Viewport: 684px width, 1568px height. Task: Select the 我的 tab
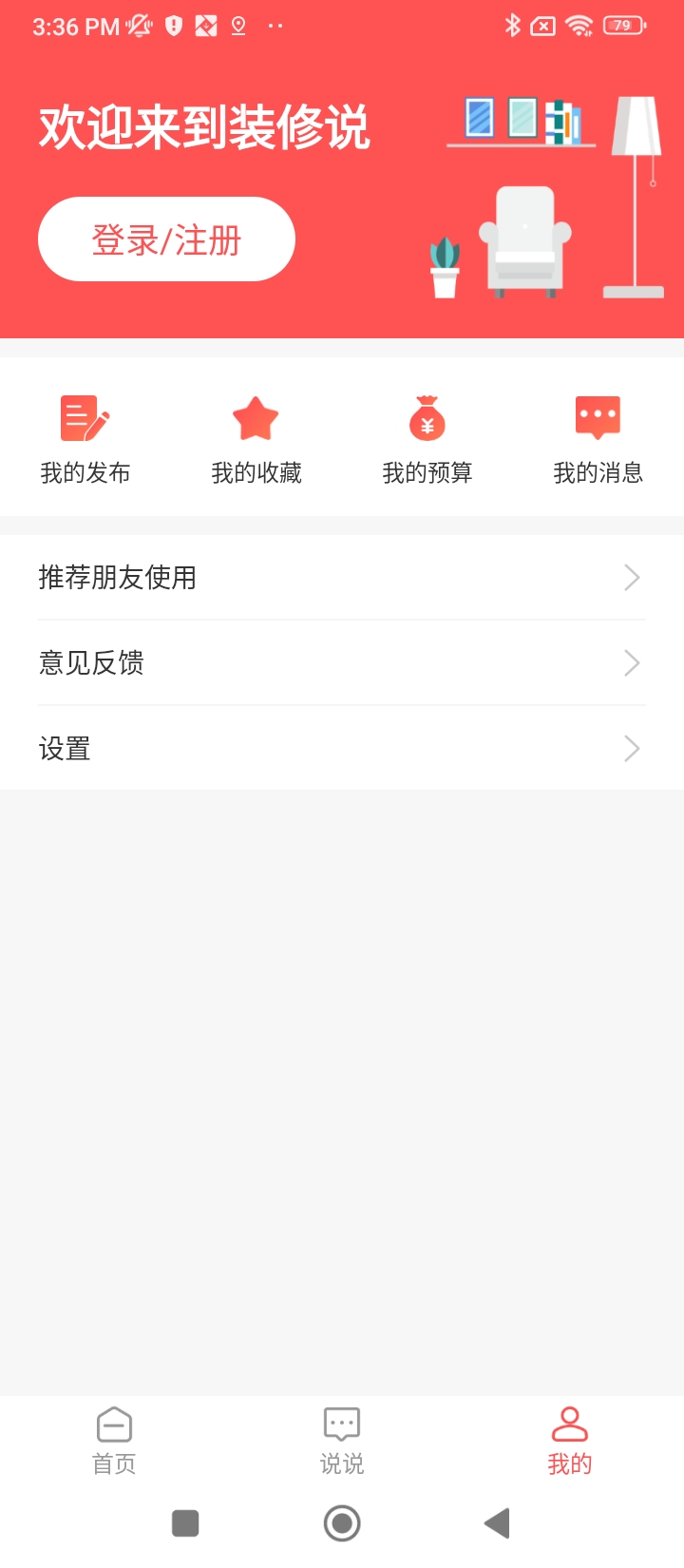tap(570, 1441)
